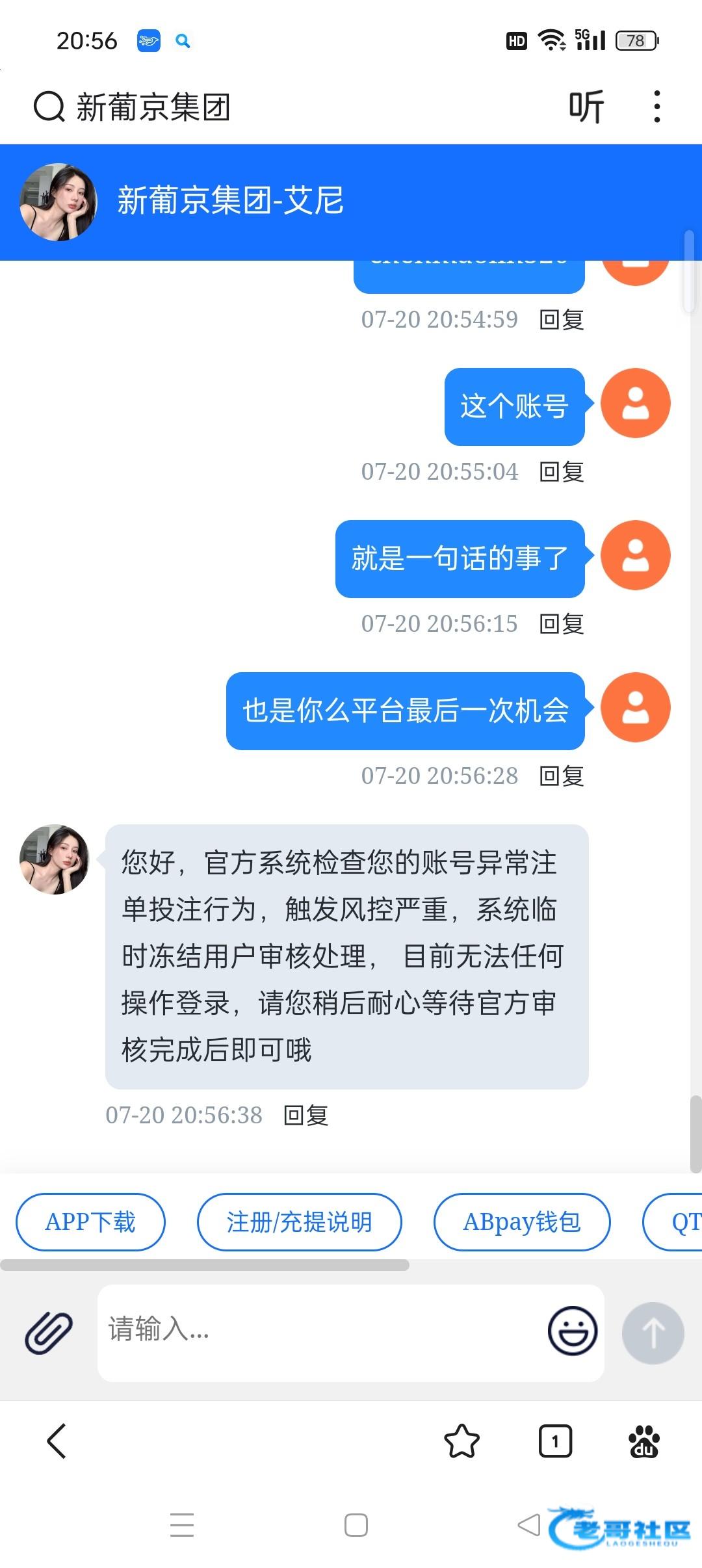702x1568 pixels.
Task: Select the APP下载 chip
Action: [x=90, y=1222]
